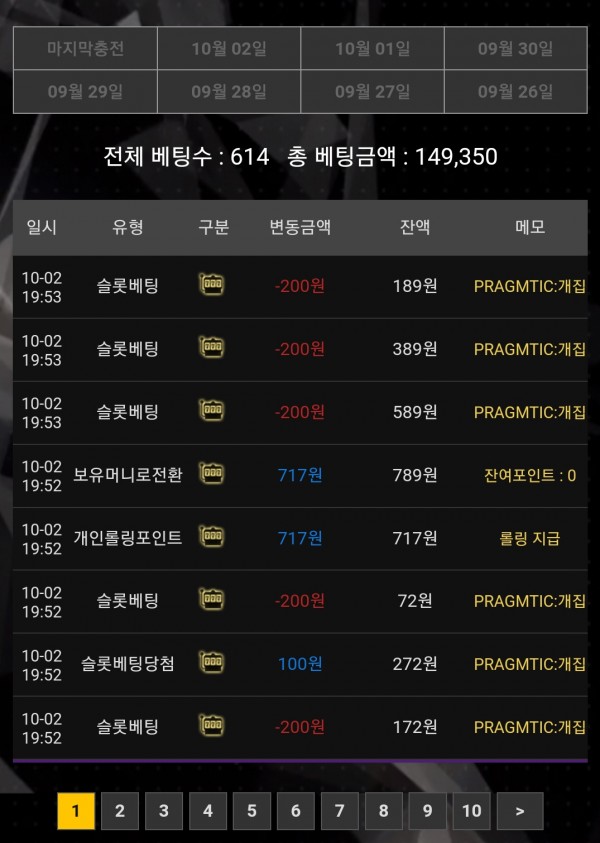Show history for 09월 27일
Viewport: 600px width, 843px height.
pyautogui.click(x=372, y=92)
